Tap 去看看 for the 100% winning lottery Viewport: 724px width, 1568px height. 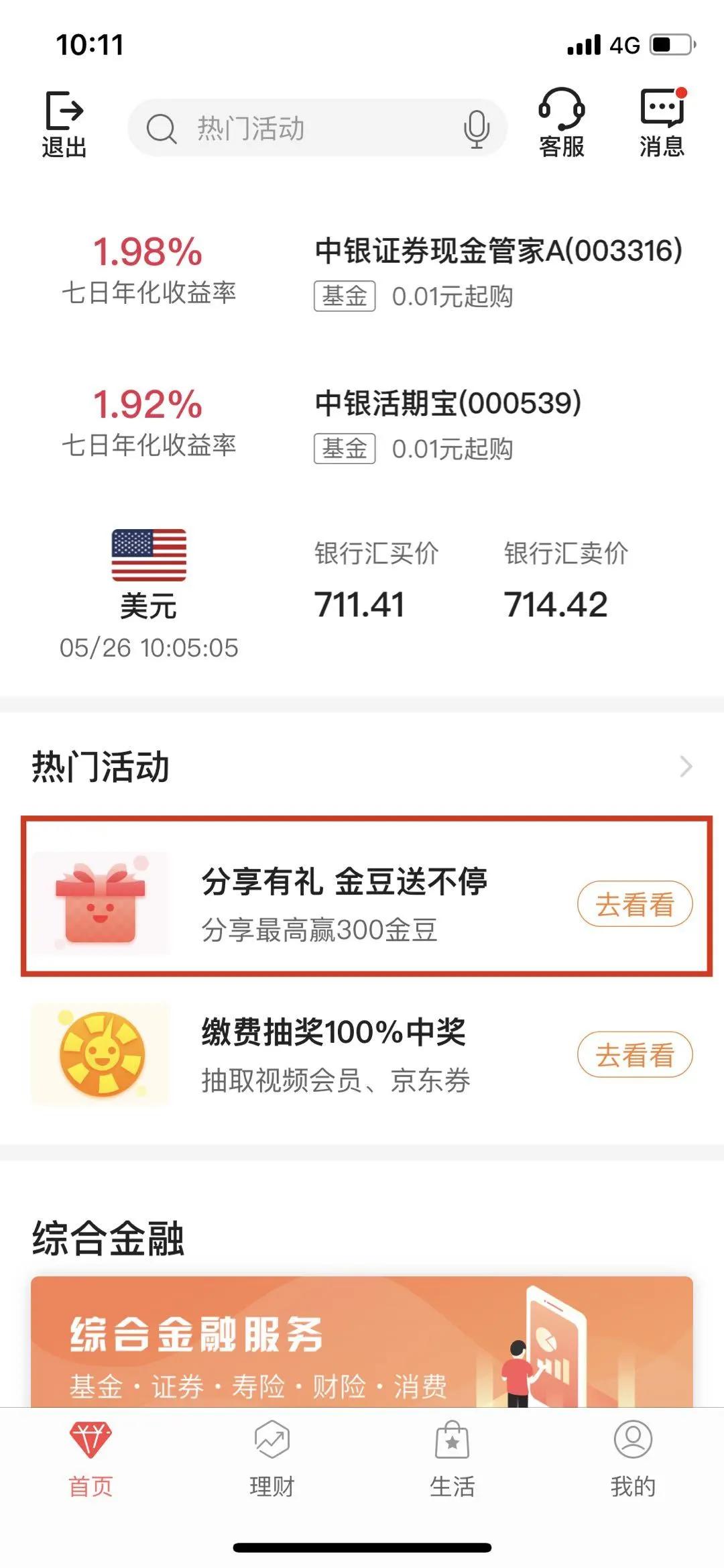(x=635, y=1053)
